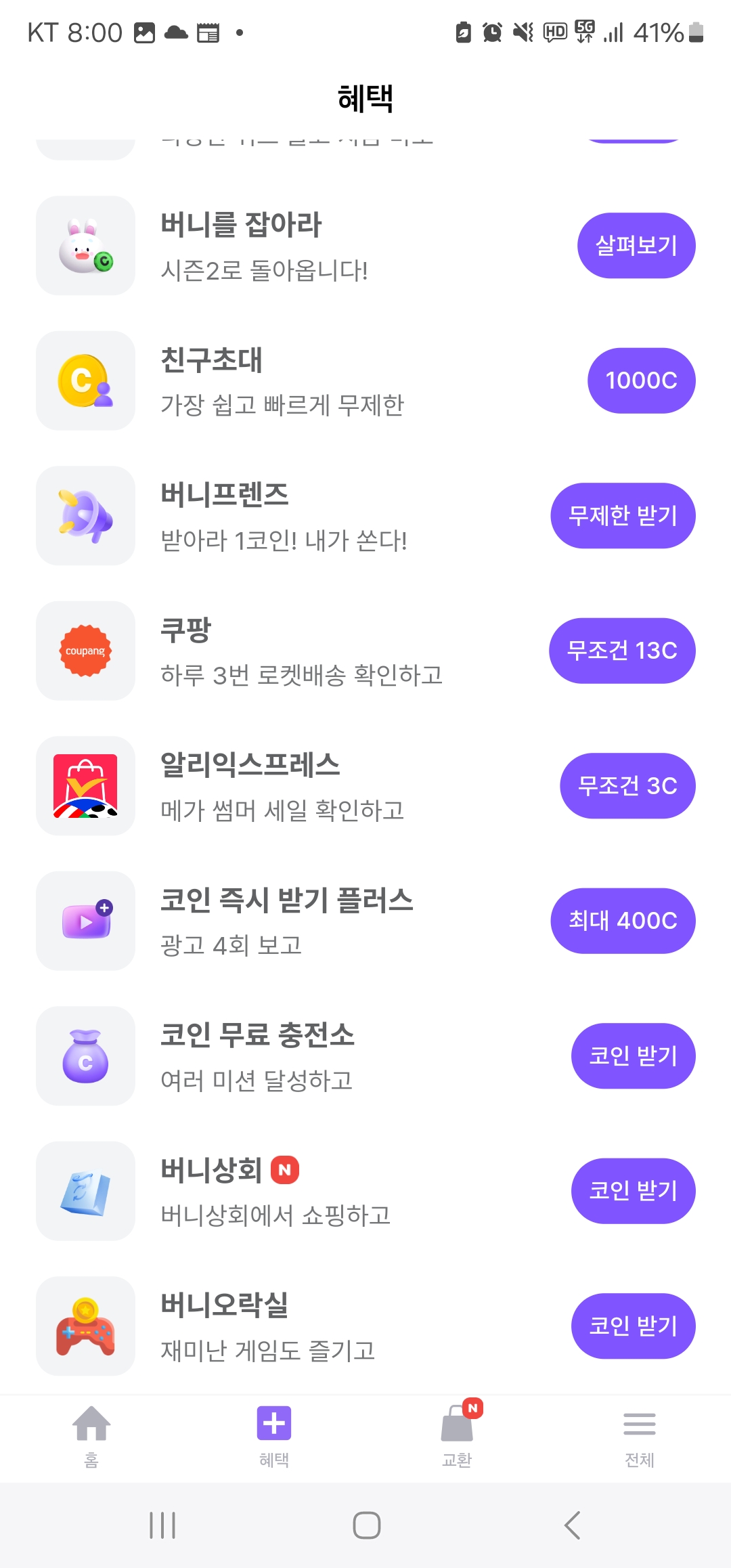Tap 살펴보기 for 버니를 잡아라

(636, 245)
